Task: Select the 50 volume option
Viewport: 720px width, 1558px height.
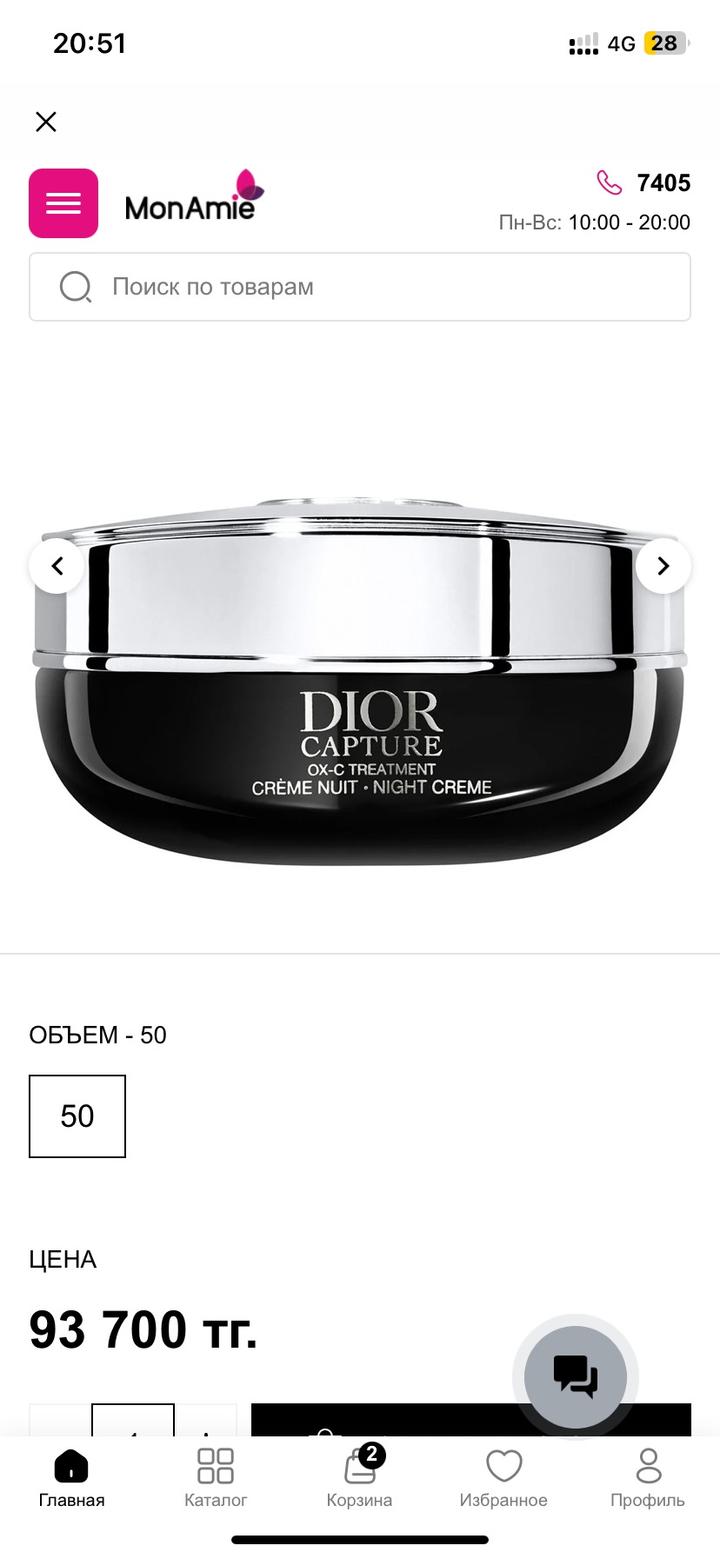Action: pos(77,1116)
